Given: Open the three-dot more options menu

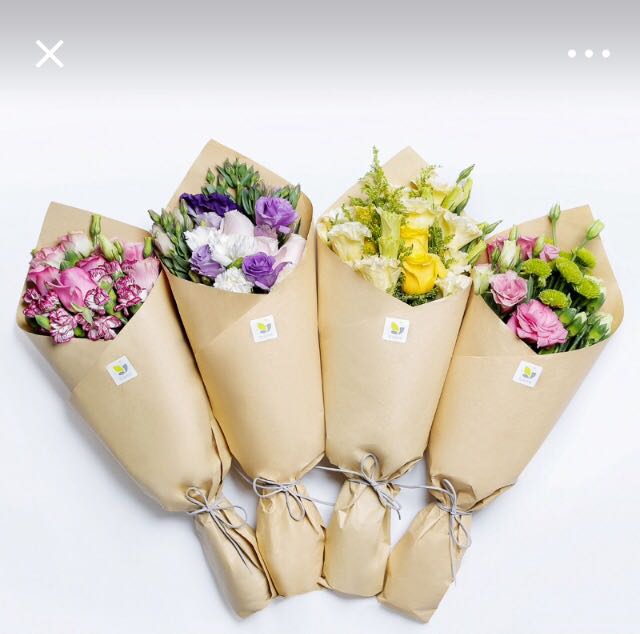Looking at the screenshot, I should pyautogui.click(x=588, y=54).
